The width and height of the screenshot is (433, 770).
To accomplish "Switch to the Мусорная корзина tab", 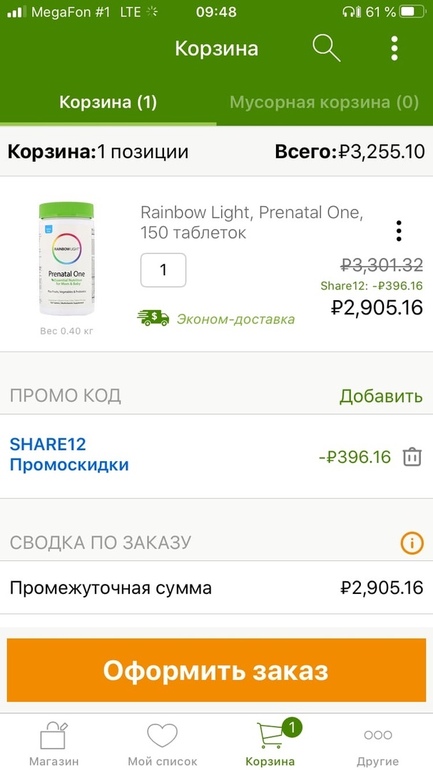I will coord(324,102).
